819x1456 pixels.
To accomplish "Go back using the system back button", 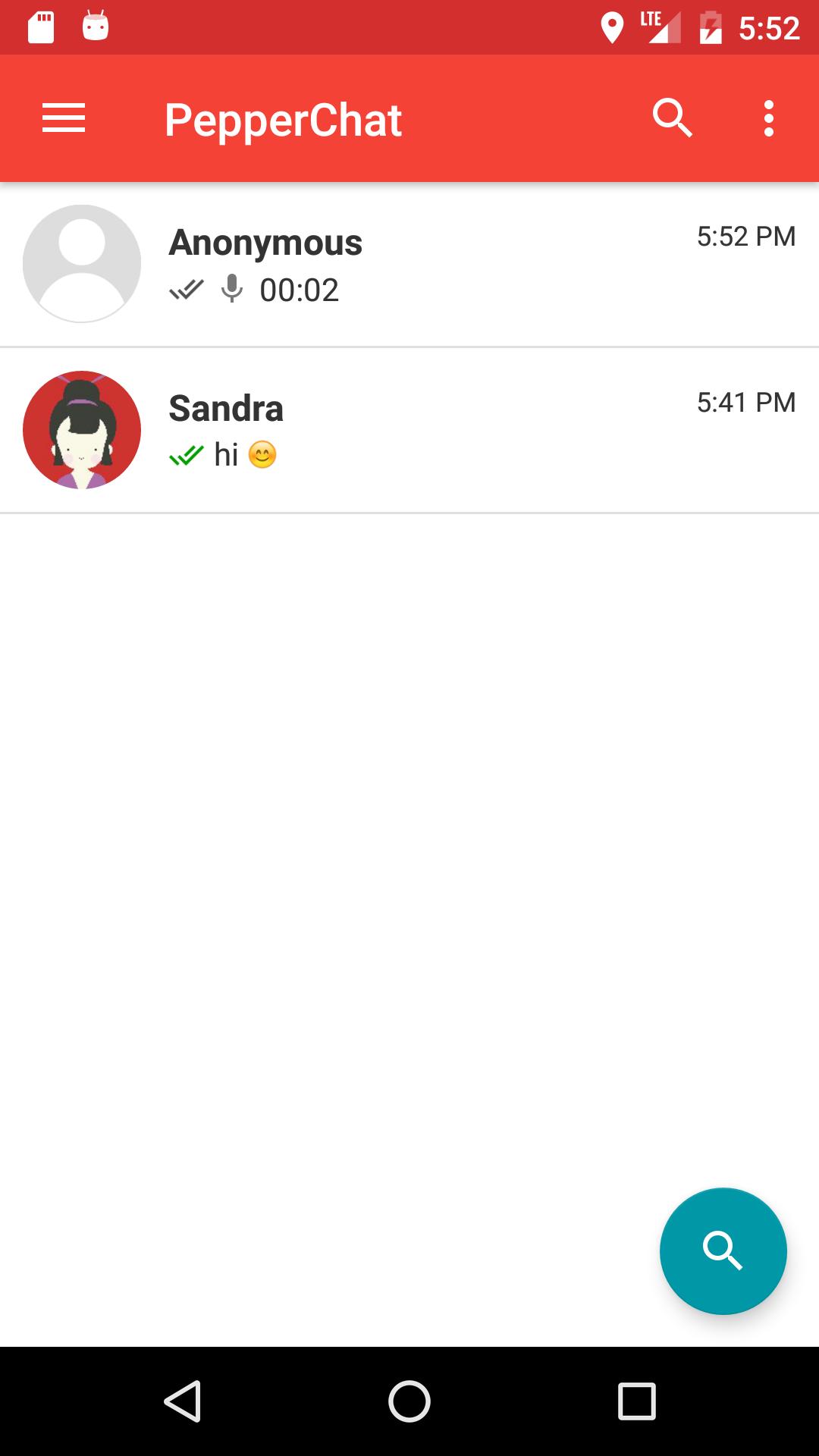I will [183, 1401].
